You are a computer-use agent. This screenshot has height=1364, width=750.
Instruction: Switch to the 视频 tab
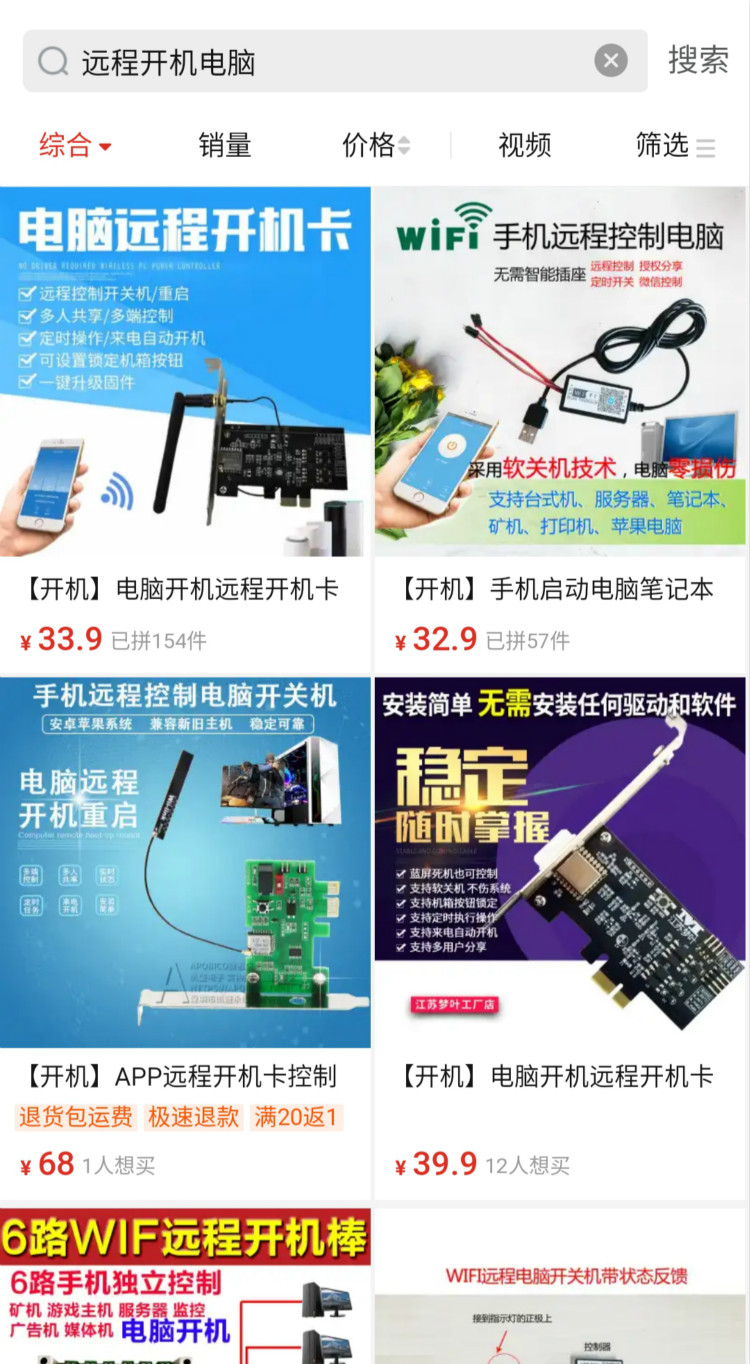pos(524,146)
